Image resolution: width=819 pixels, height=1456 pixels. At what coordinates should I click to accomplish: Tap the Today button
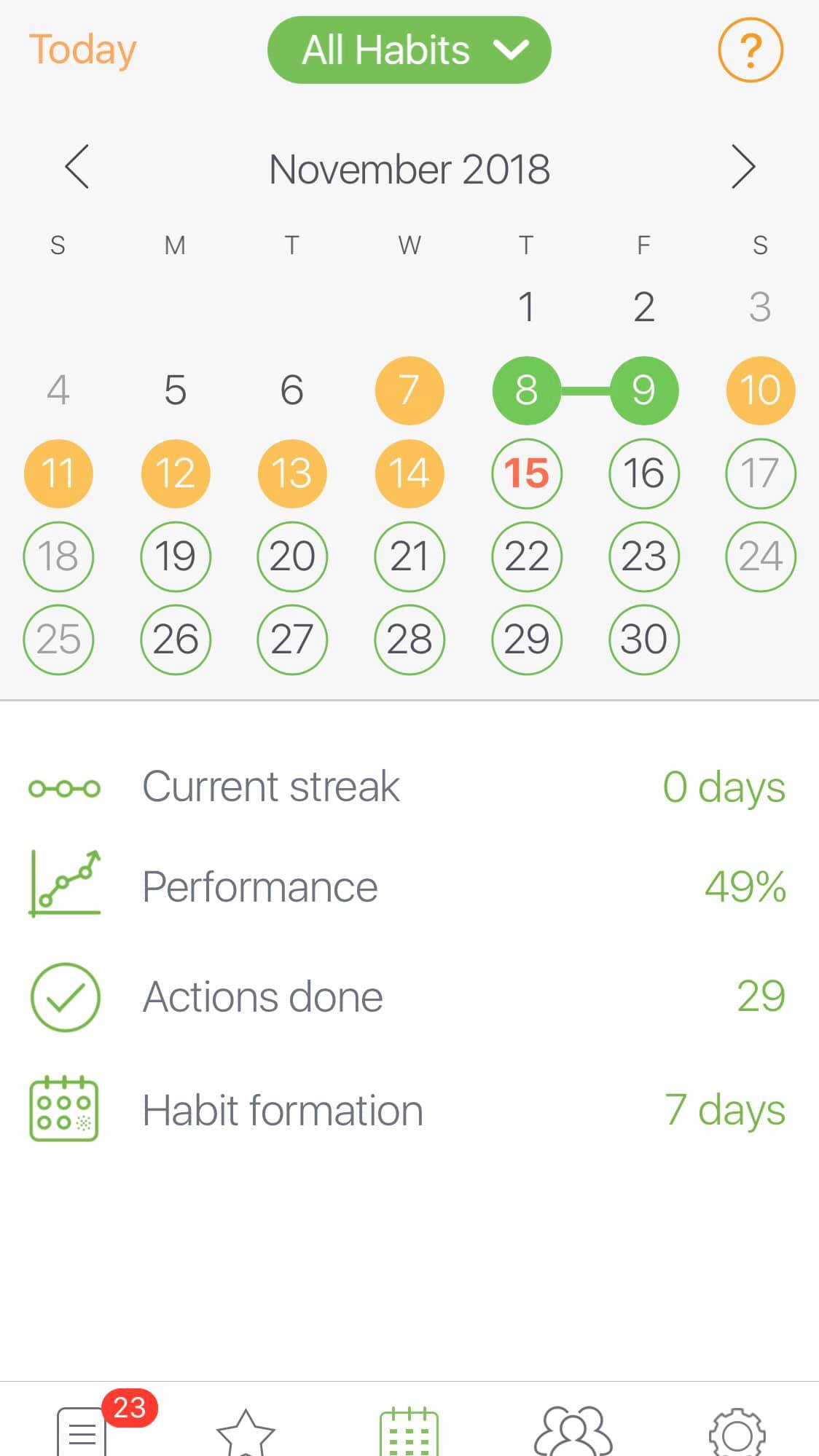tap(82, 50)
